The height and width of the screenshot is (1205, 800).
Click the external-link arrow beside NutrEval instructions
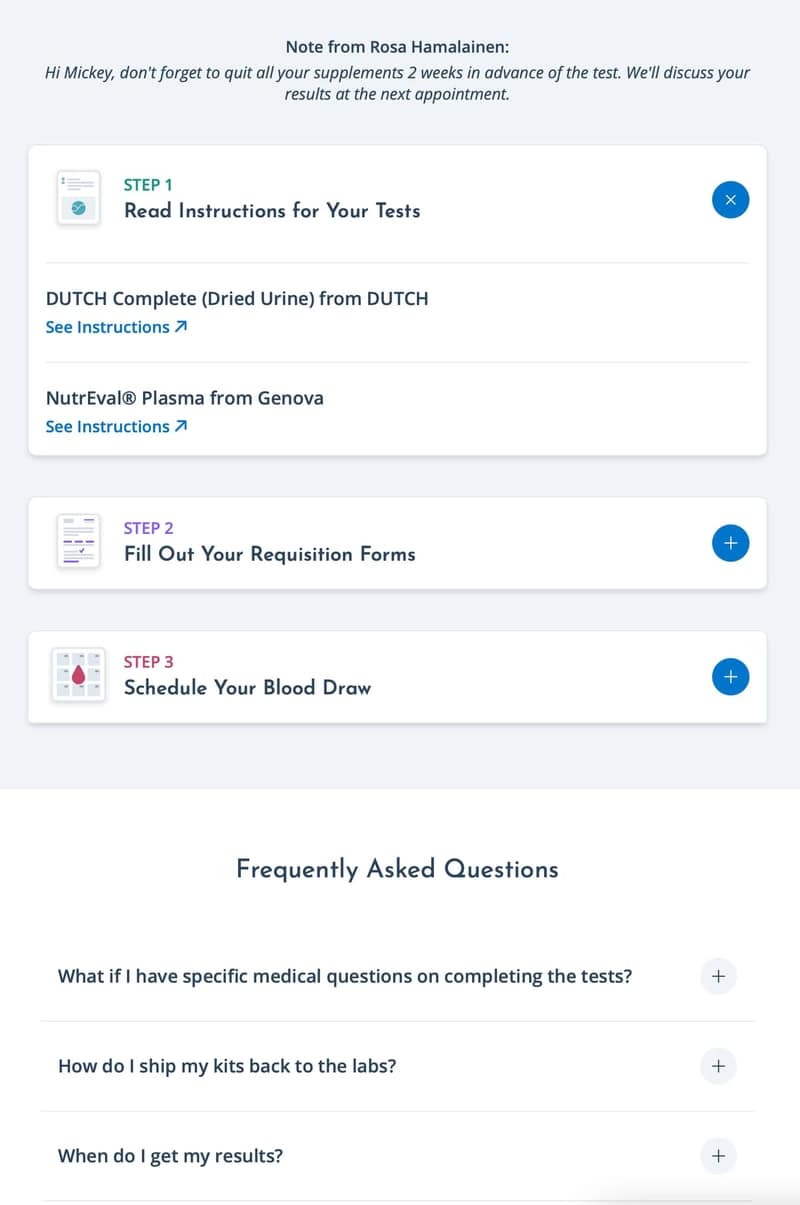click(183, 426)
